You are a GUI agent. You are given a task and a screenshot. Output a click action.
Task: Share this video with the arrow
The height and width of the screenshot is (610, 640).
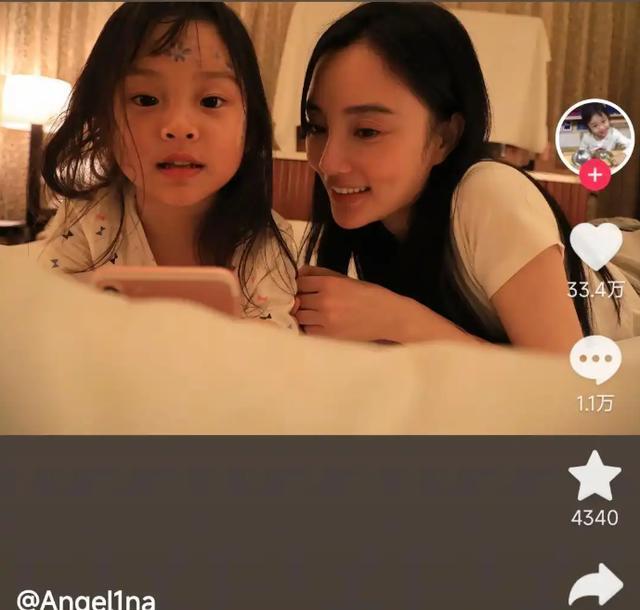[x=595, y=584]
